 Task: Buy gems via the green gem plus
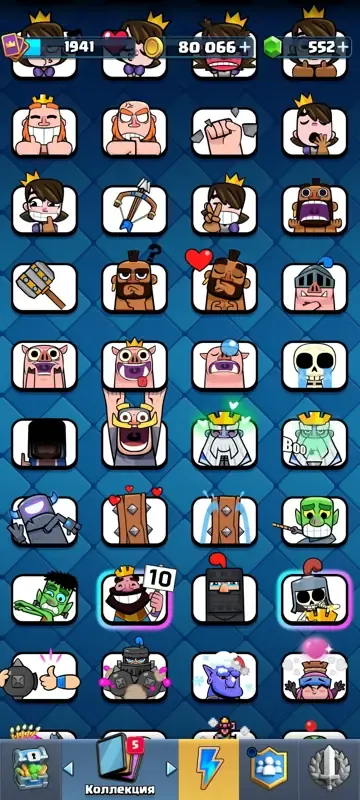click(x=343, y=47)
